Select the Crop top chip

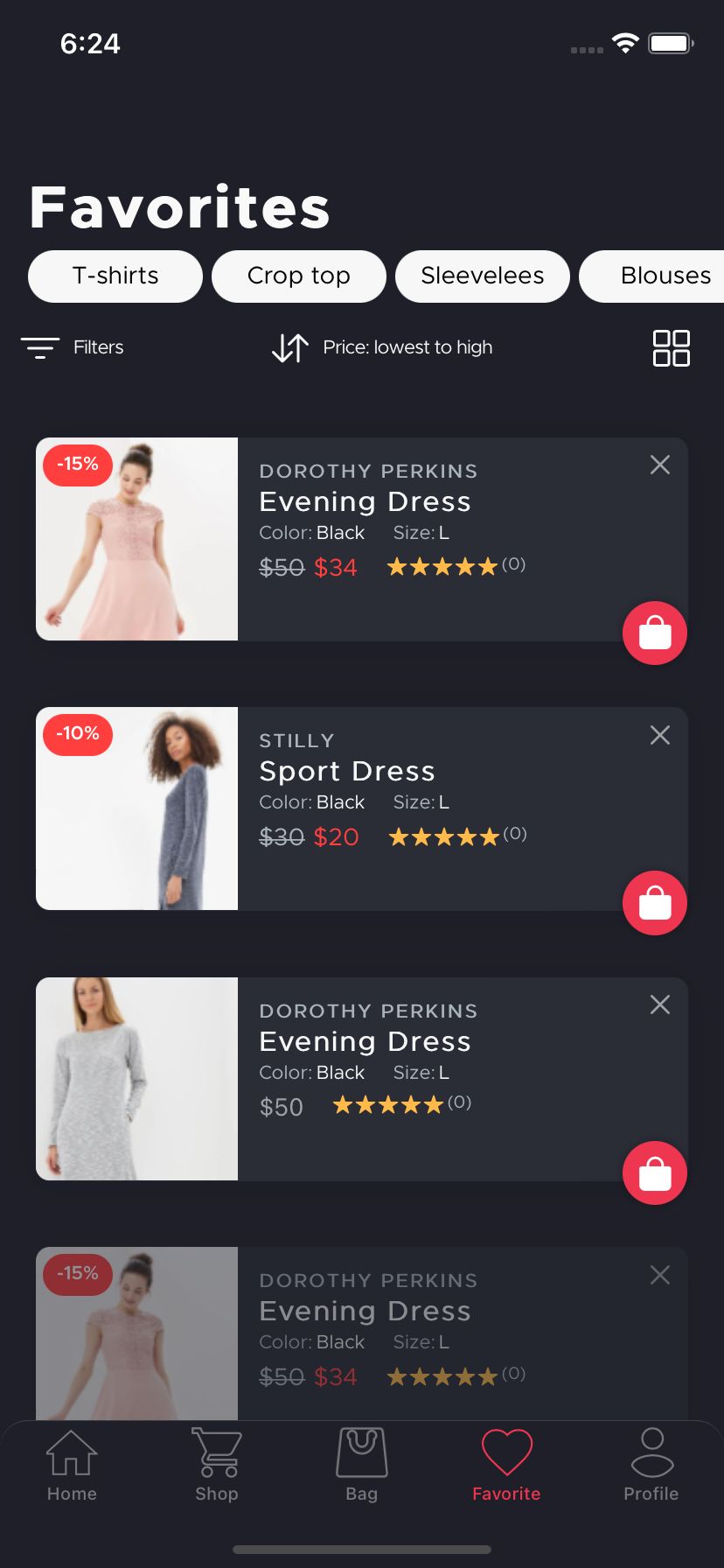coord(299,276)
